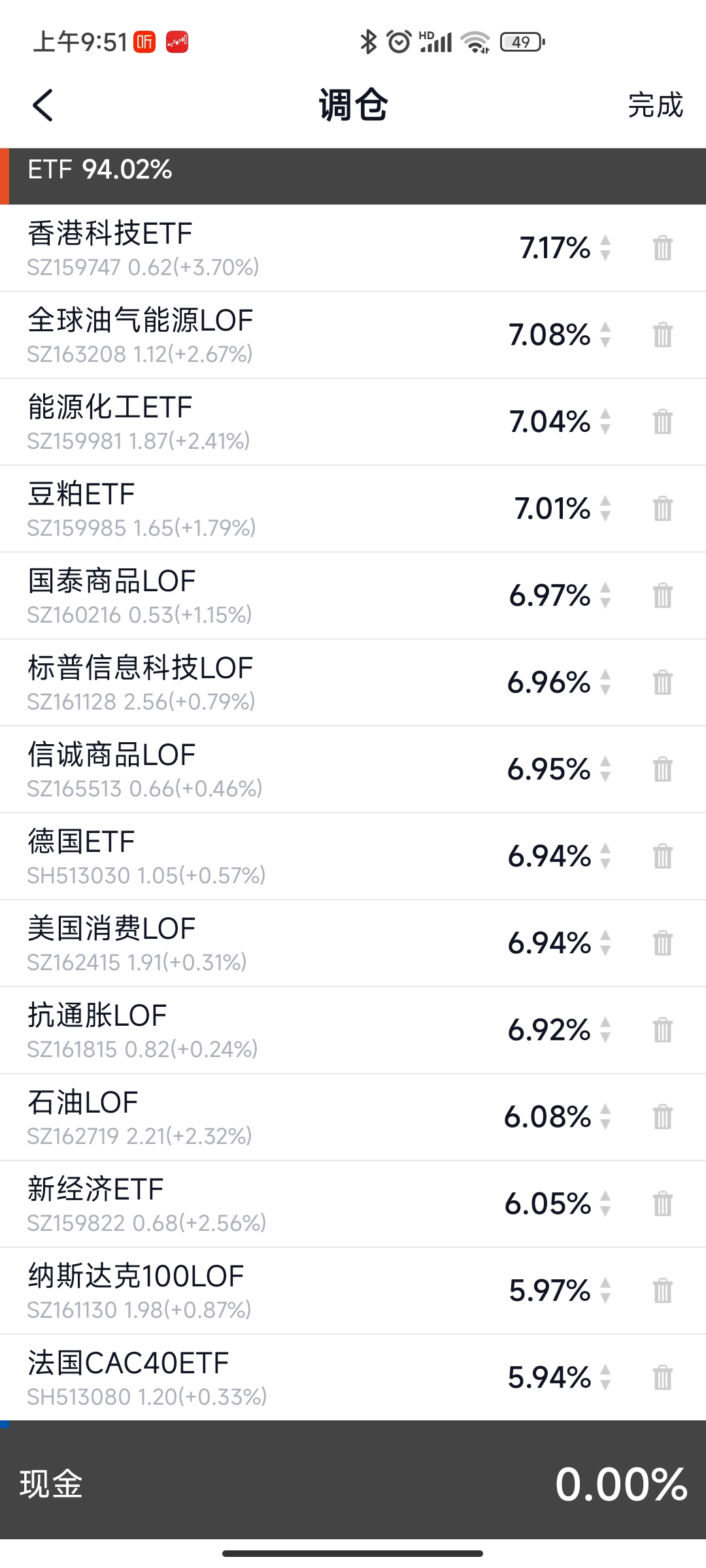Remove 全球油气能源LOF using its trash icon
The height and width of the screenshot is (1568, 706).
click(662, 335)
